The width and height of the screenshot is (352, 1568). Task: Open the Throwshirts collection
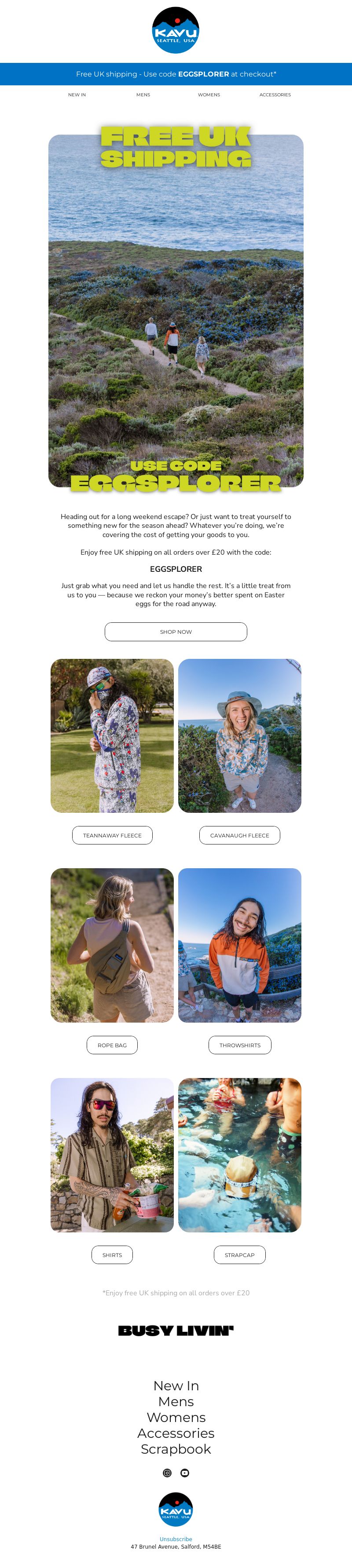coord(239,1045)
